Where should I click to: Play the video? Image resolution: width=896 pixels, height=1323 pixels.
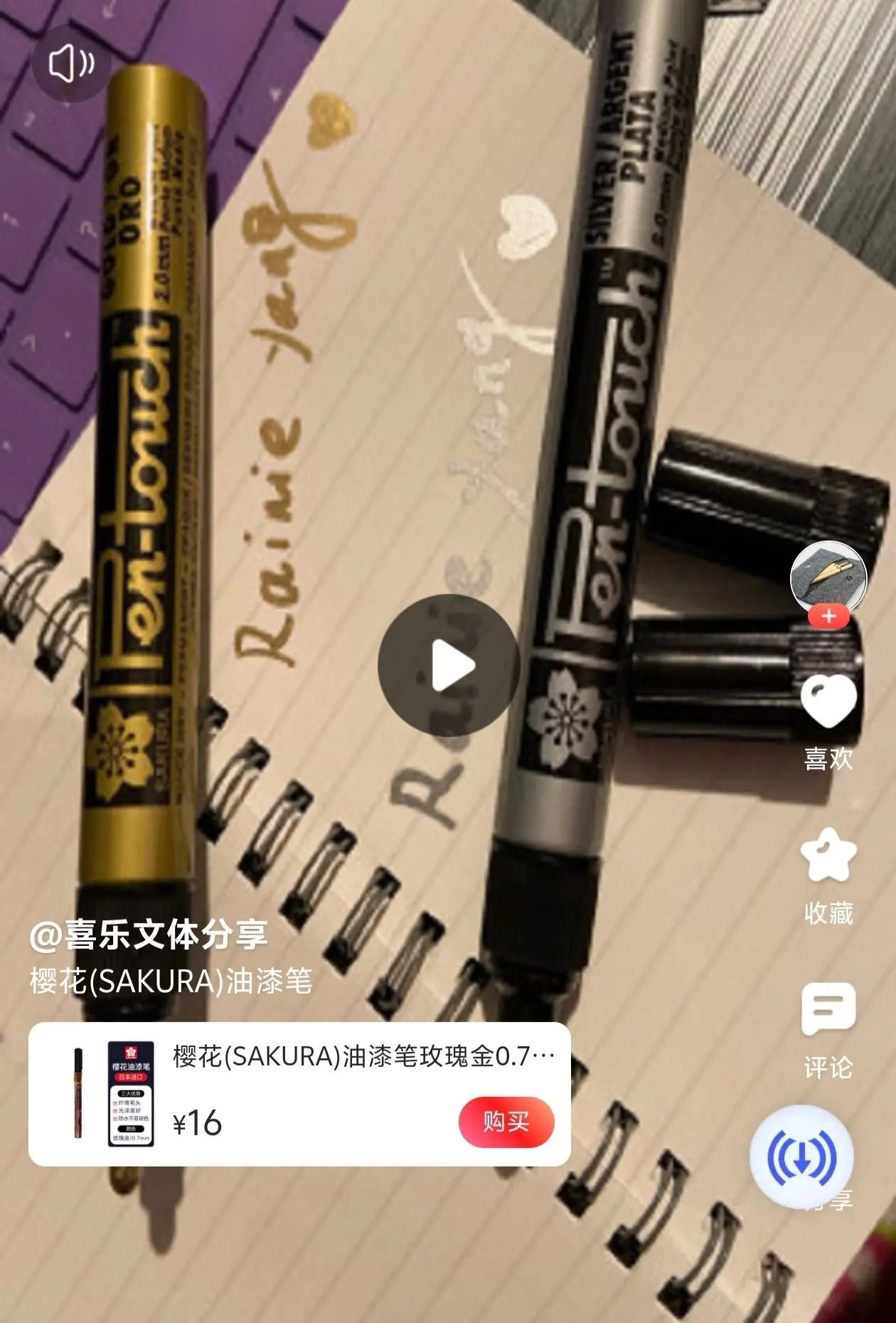tap(449, 666)
